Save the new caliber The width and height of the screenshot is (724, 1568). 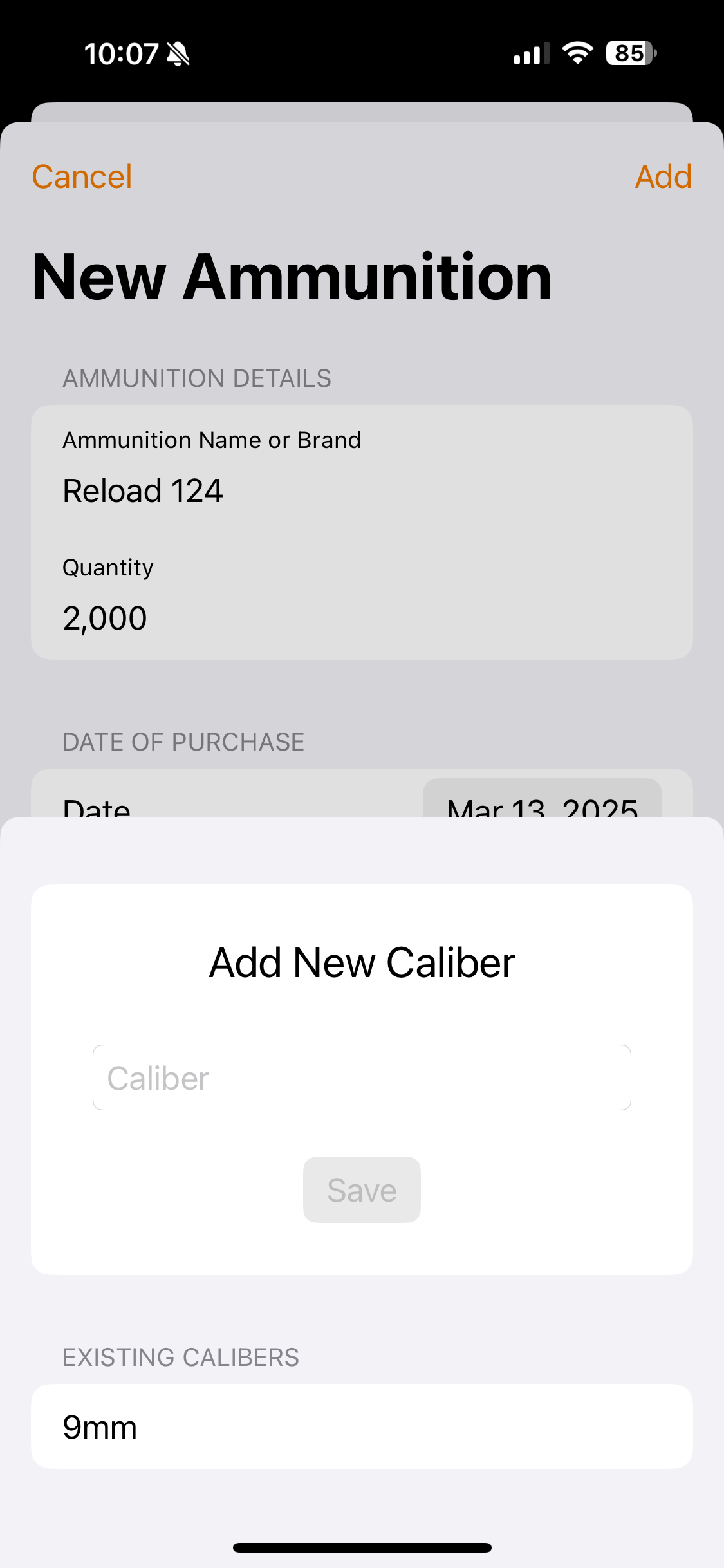362,1190
